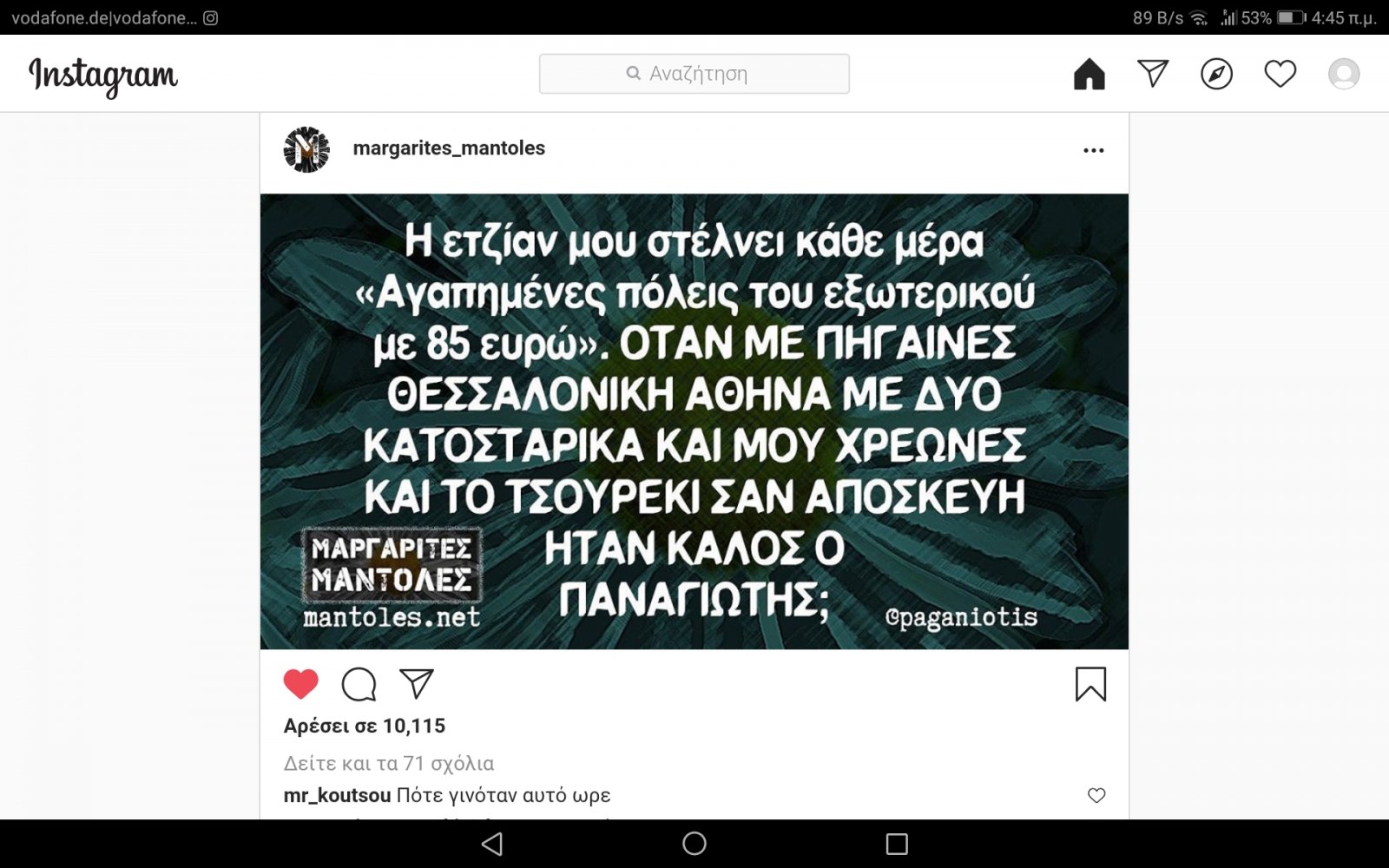Comment on the margarites_mantoles post
The width and height of the screenshot is (1389, 868).
pos(359,684)
